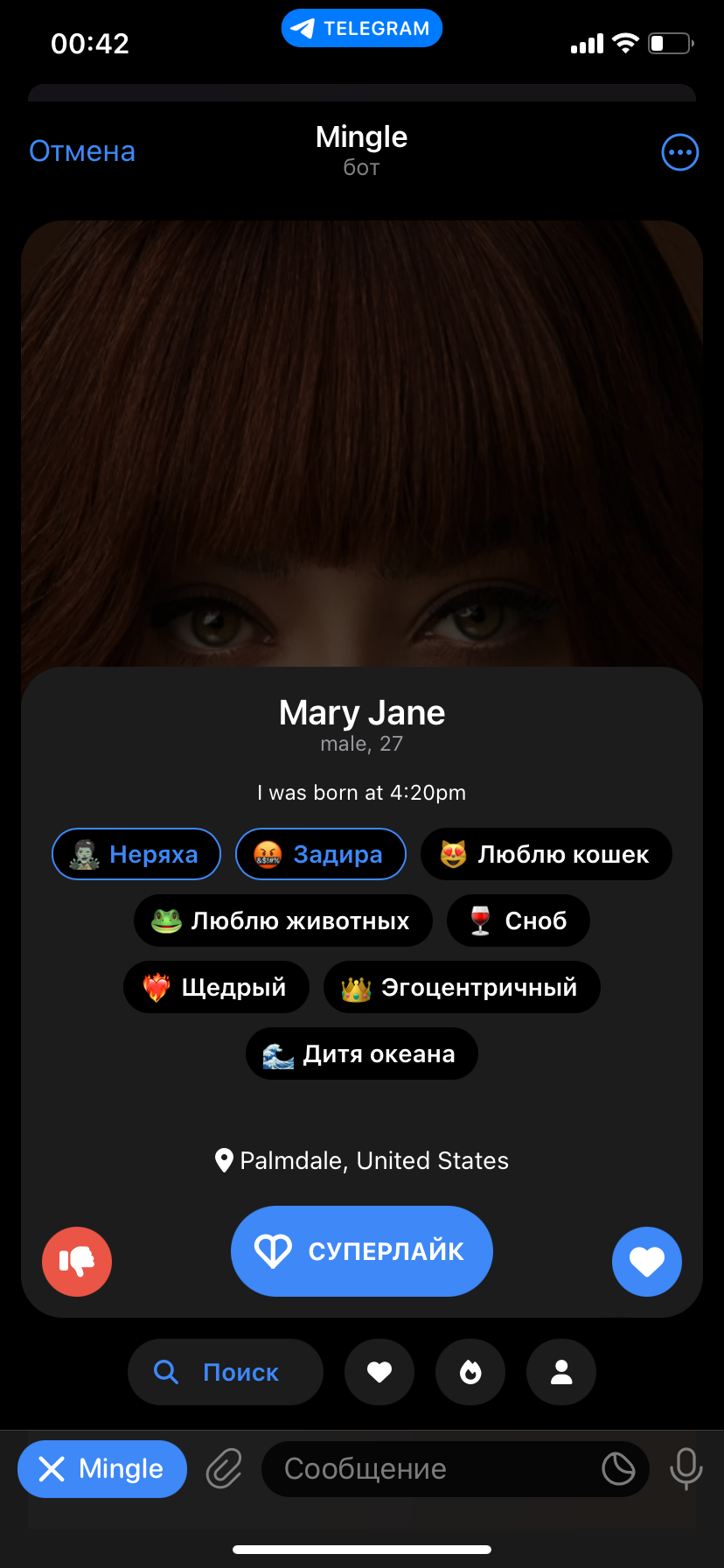Record a voice message with microphone
This screenshot has width=724, height=1568.
tap(686, 1469)
